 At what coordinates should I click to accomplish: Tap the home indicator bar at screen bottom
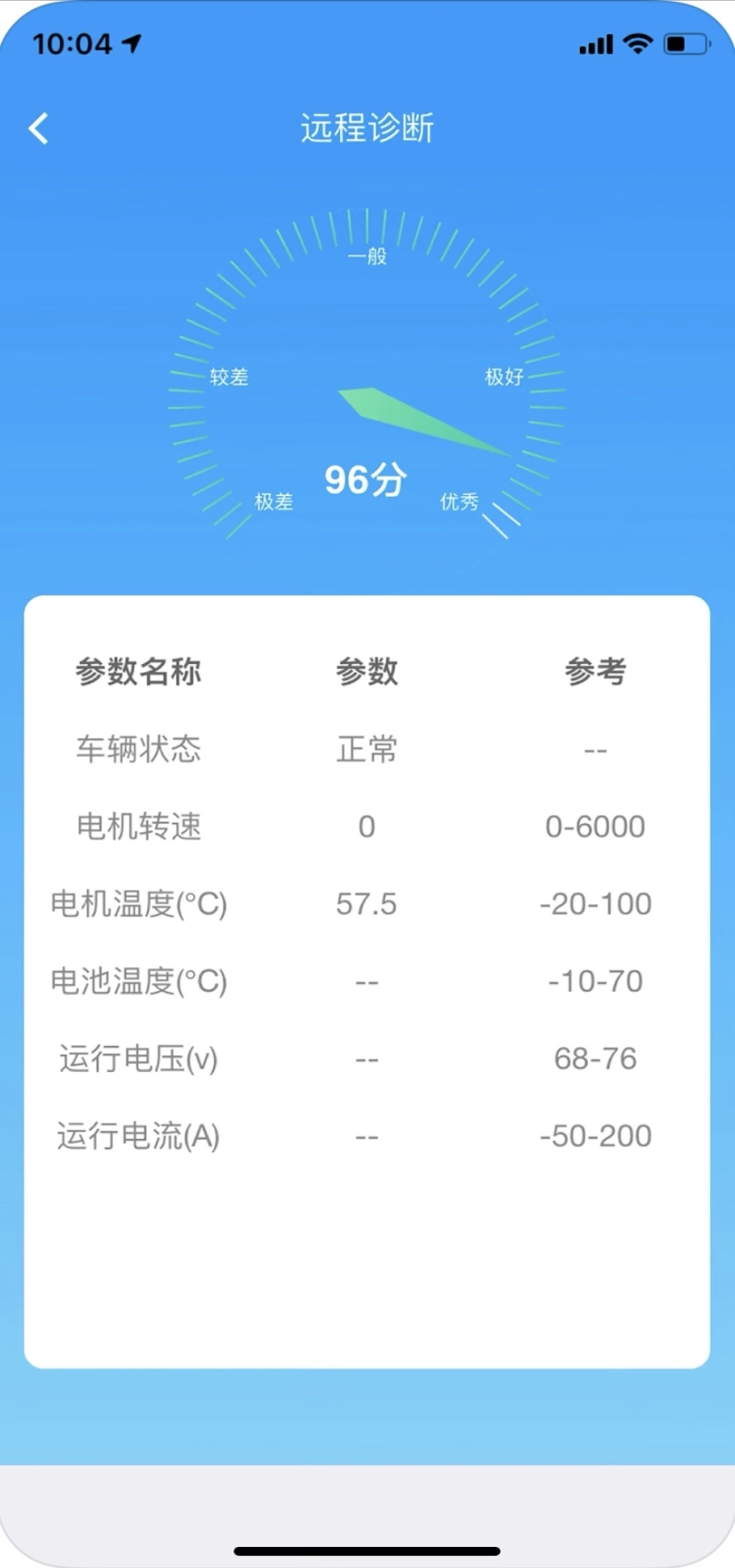point(367,1551)
